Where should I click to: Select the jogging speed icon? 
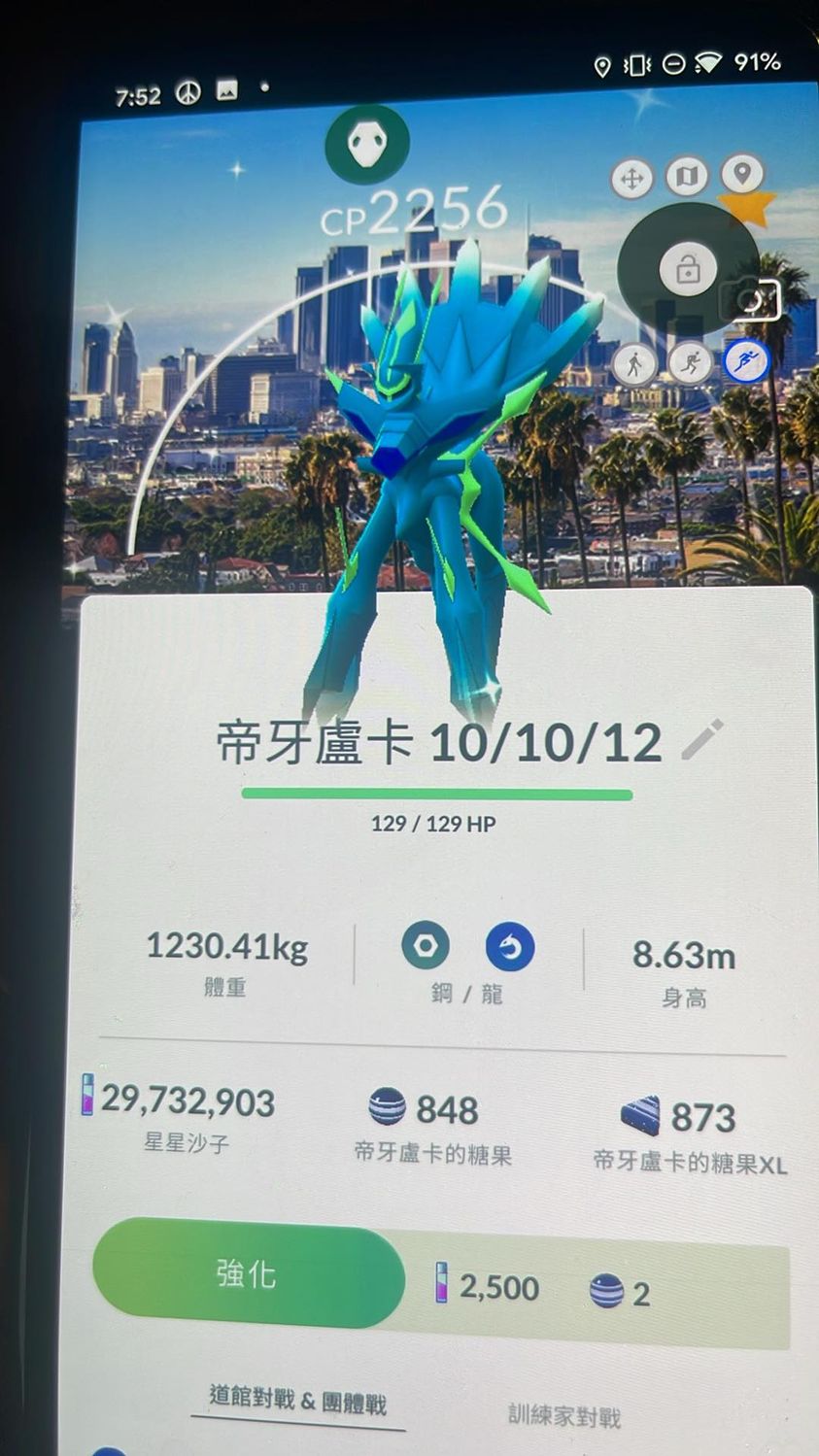(x=690, y=363)
